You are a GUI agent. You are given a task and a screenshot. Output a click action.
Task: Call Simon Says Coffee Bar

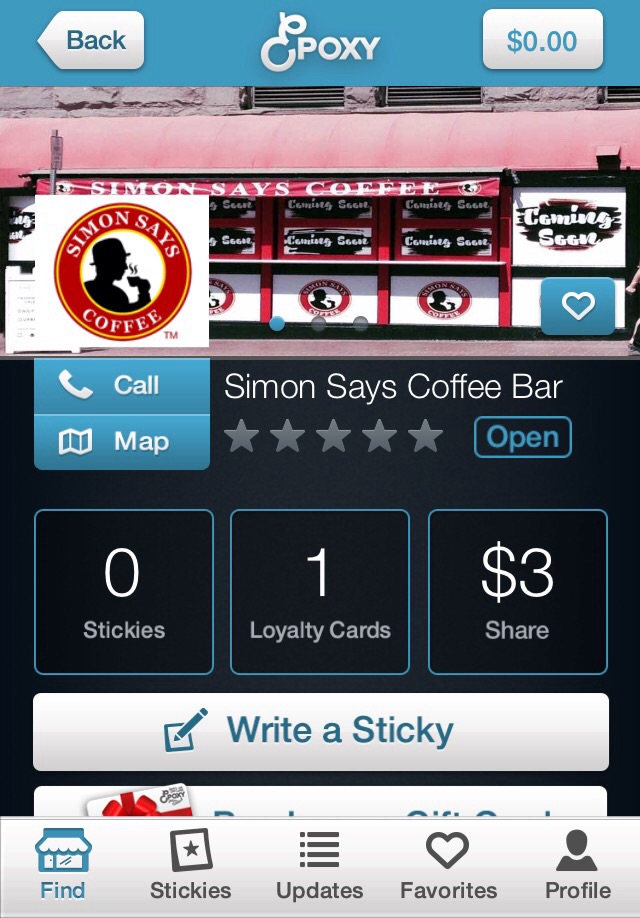coord(122,386)
